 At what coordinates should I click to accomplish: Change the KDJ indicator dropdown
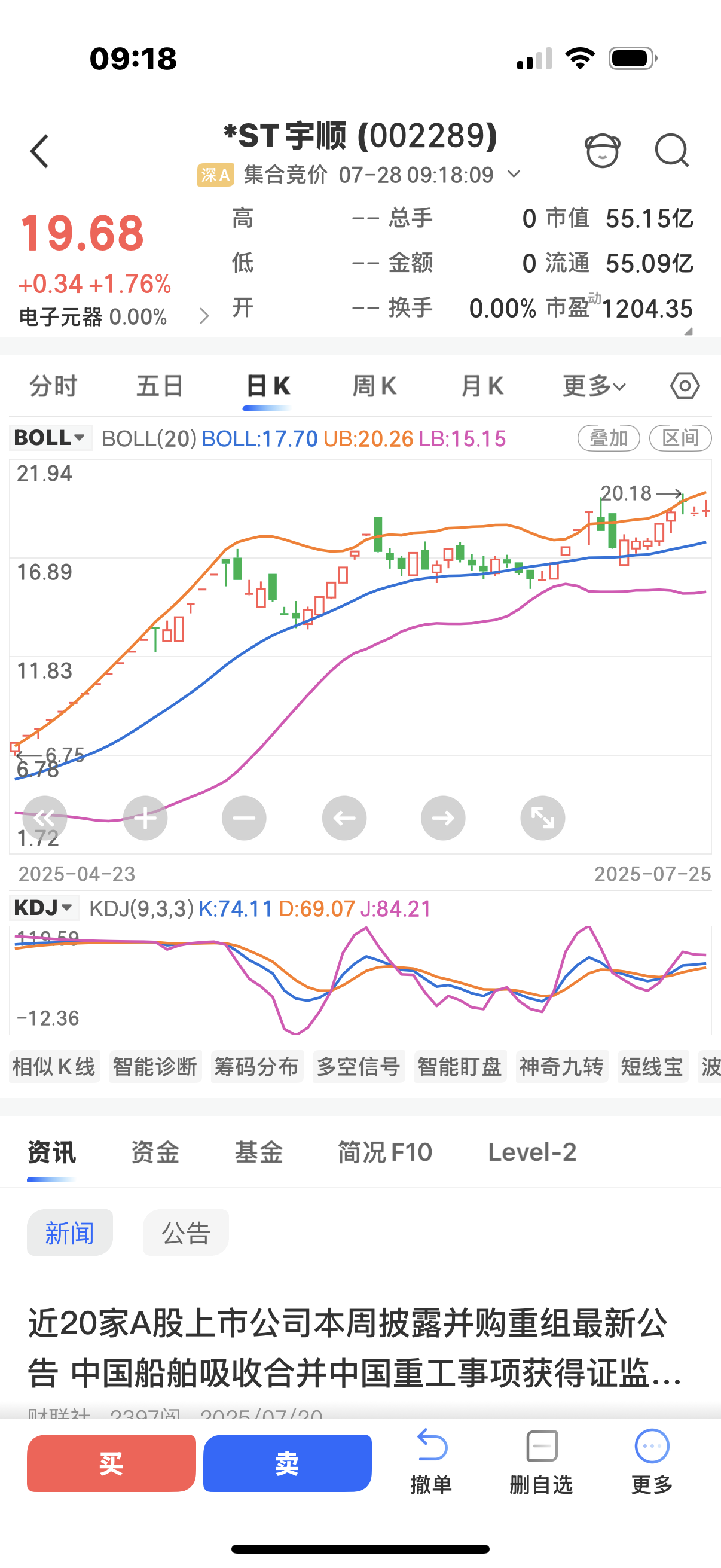click(x=44, y=908)
